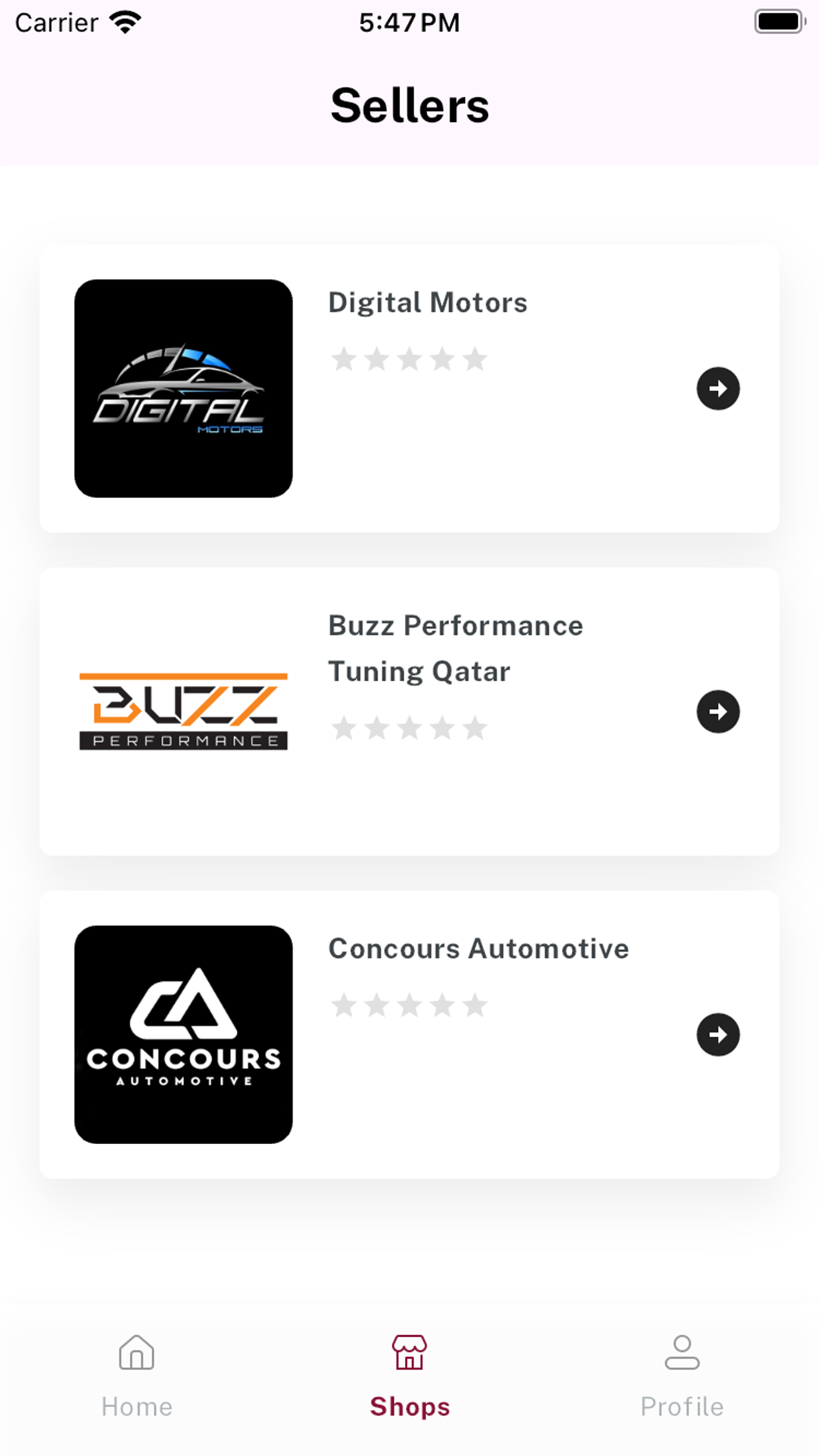Open the Digital Motors seller card
The height and width of the screenshot is (1456, 819).
click(409, 388)
